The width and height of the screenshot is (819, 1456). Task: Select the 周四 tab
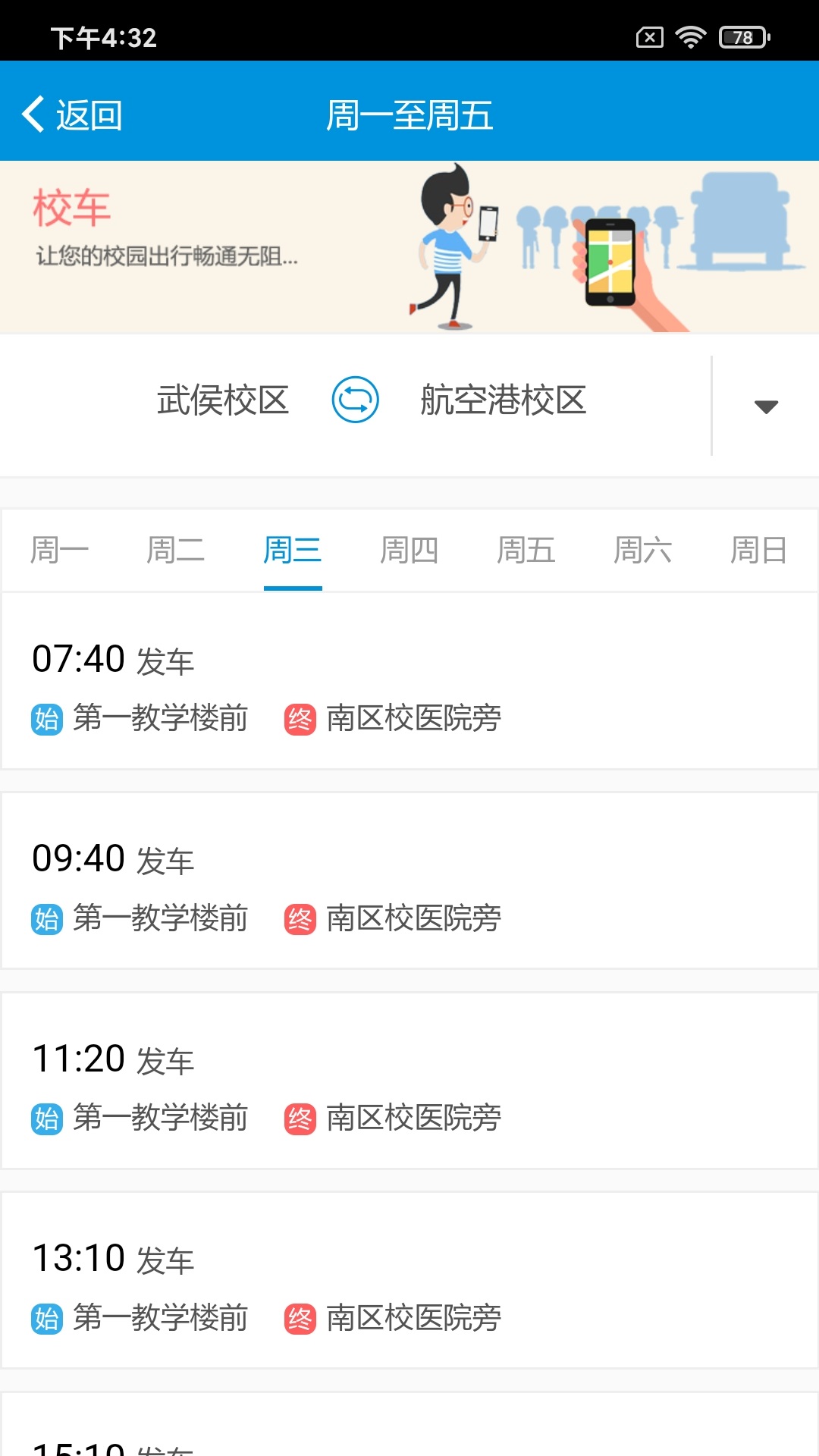click(410, 550)
